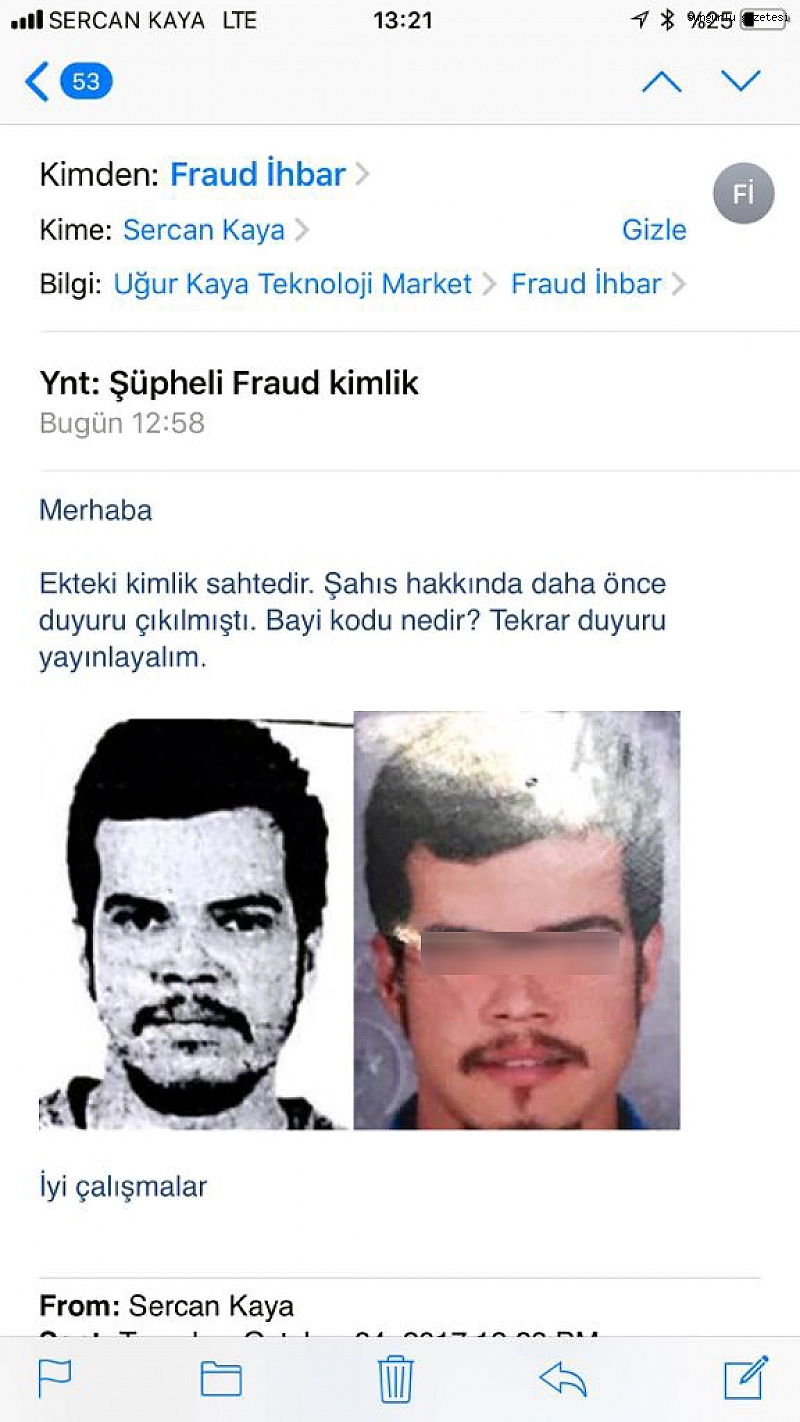Move email to a folder
This screenshot has width=800, height=1422.
pyautogui.click(x=221, y=1379)
